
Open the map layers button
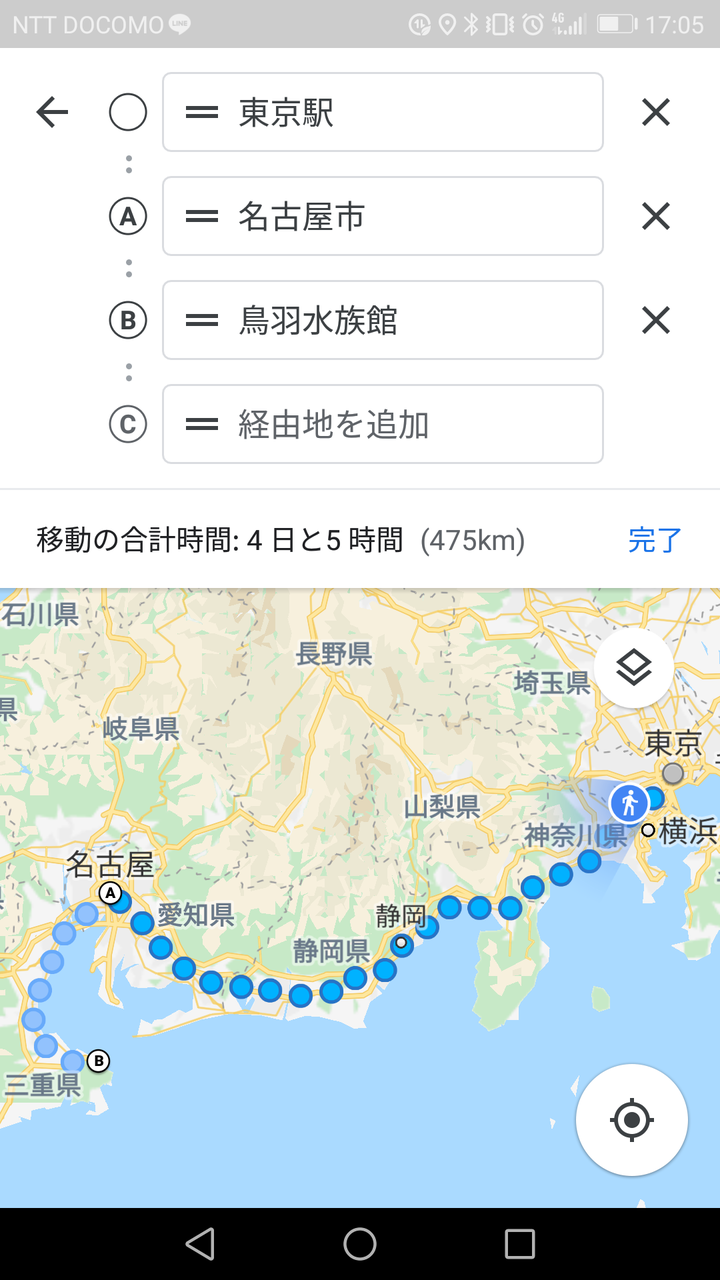634,668
